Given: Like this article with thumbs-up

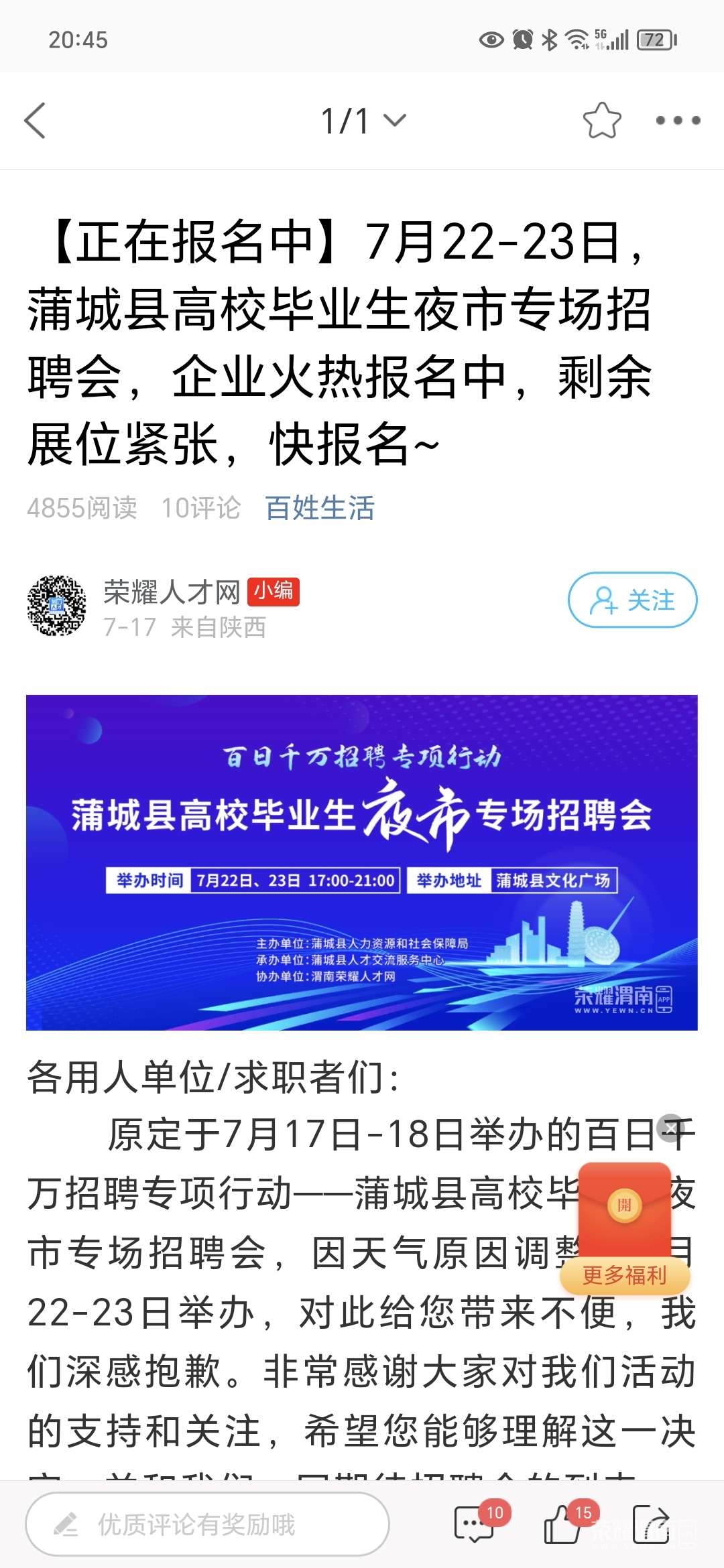Looking at the screenshot, I should (563, 1525).
